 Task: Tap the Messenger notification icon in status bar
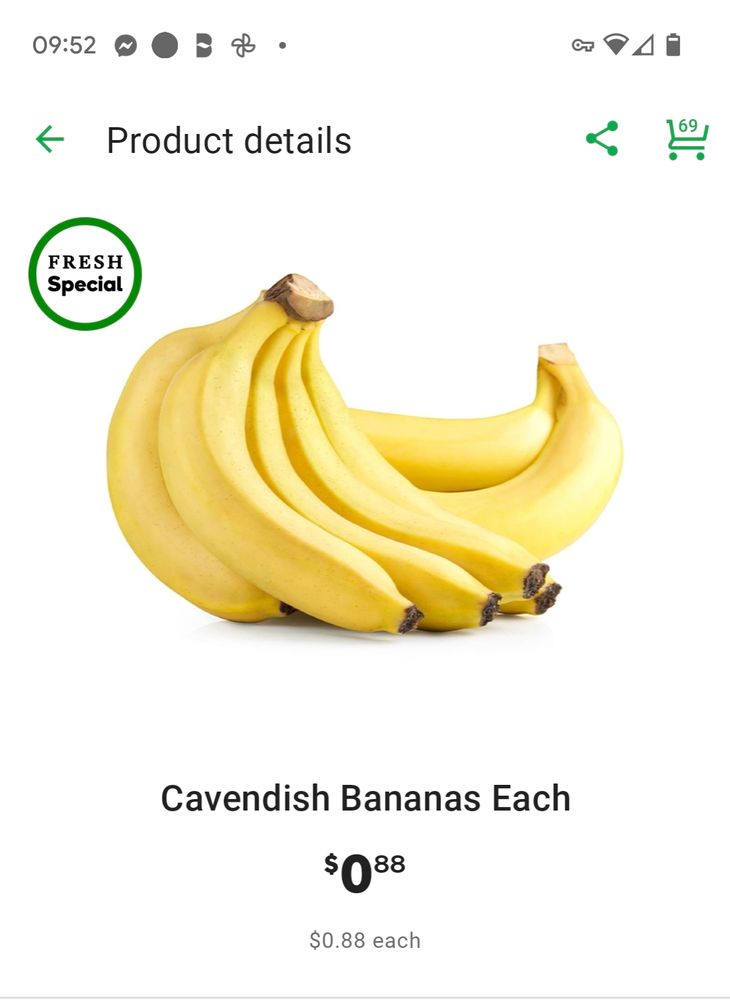click(x=124, y=43)
